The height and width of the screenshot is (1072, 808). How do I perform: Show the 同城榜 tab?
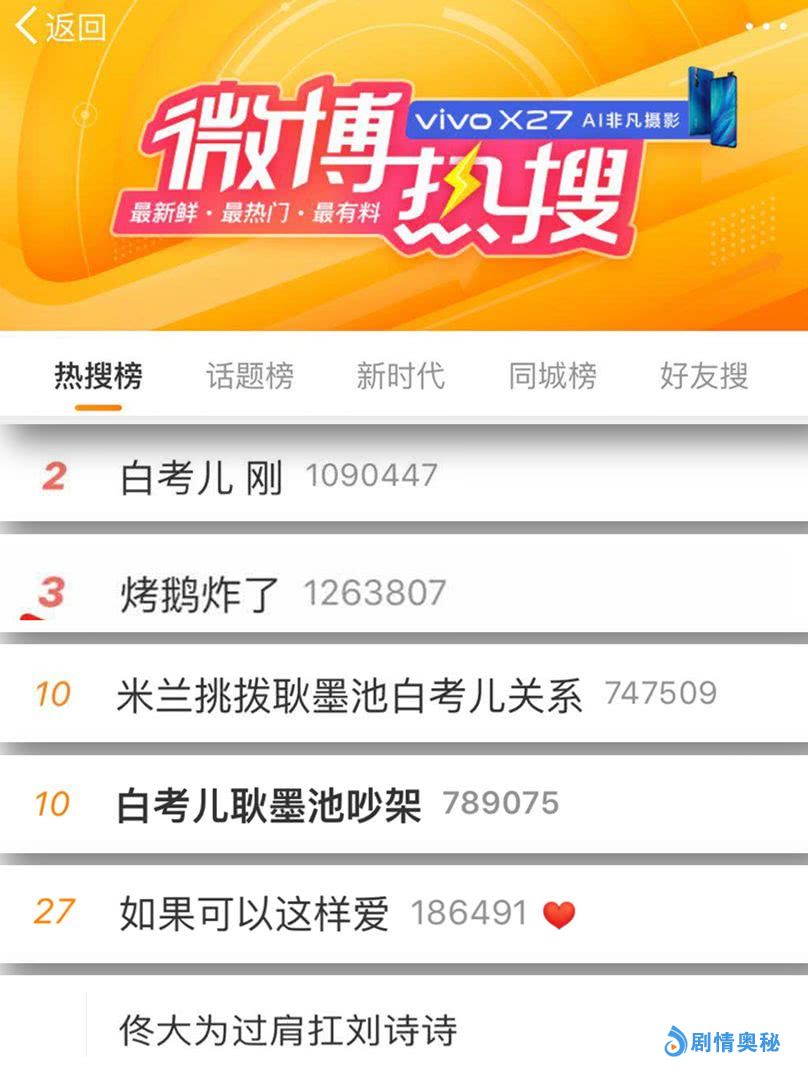click(x=552, y=377)
